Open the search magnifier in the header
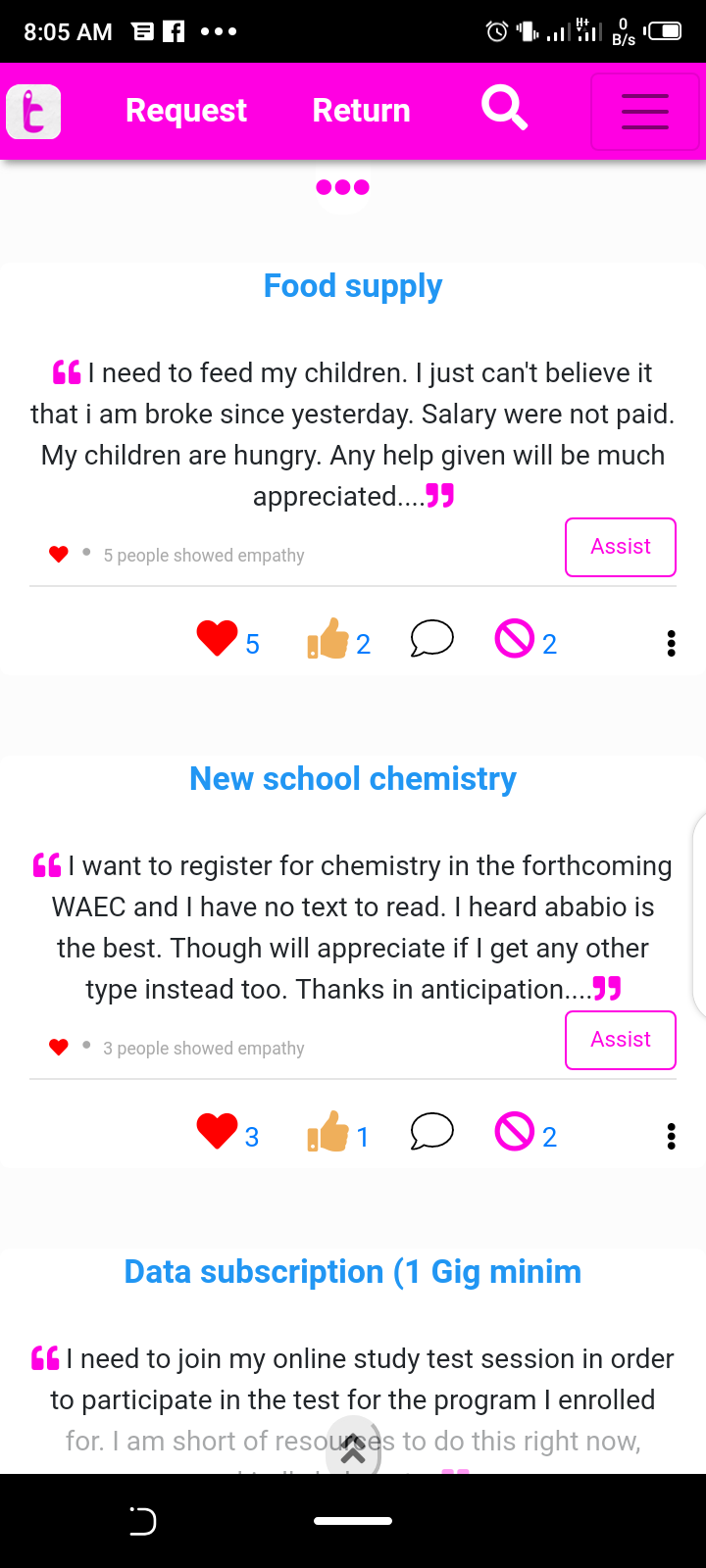The height and width of the screenshot is (1568, 706). click(505, 108)
